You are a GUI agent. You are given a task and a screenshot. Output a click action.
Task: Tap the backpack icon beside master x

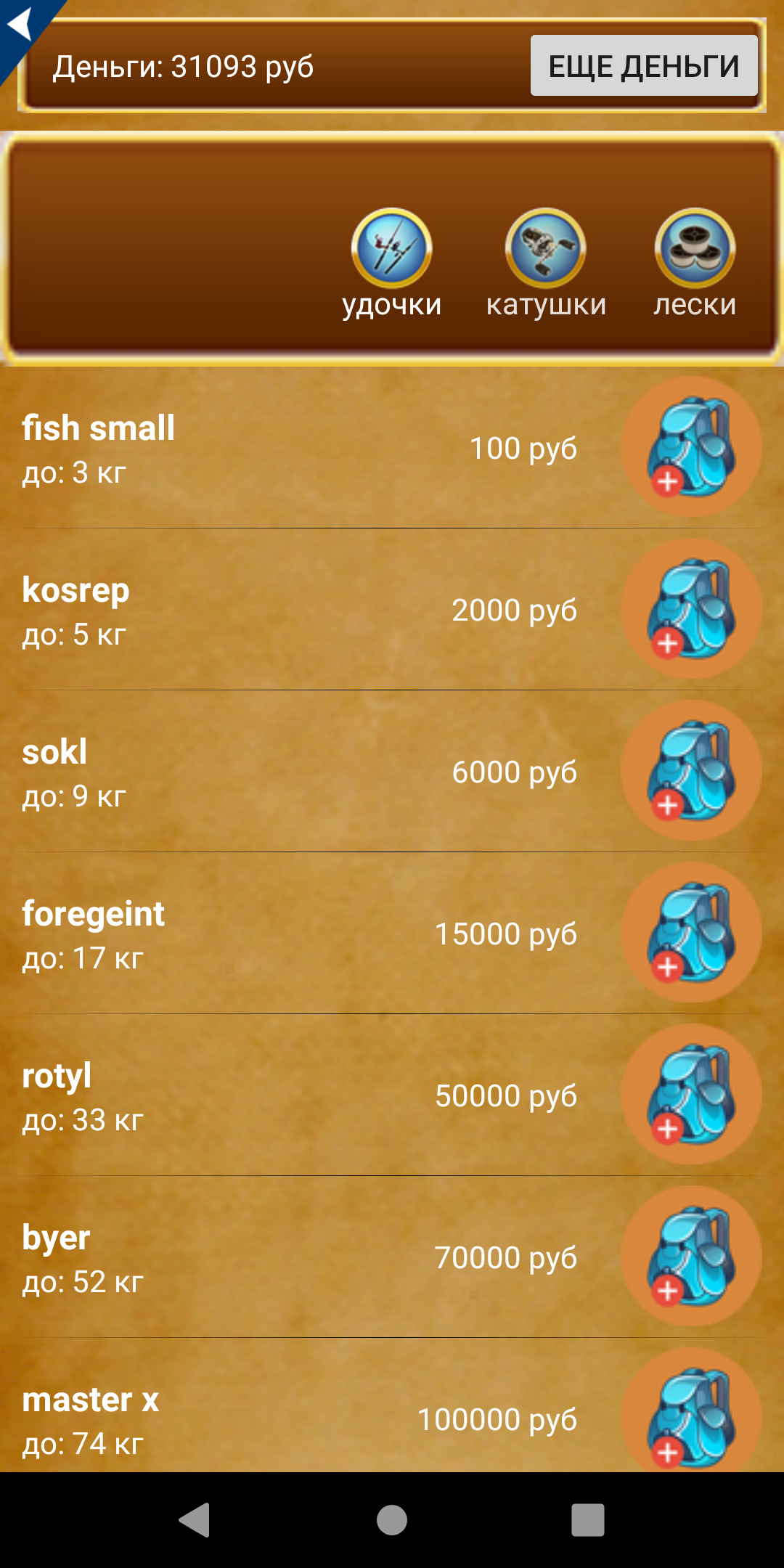691,1410
